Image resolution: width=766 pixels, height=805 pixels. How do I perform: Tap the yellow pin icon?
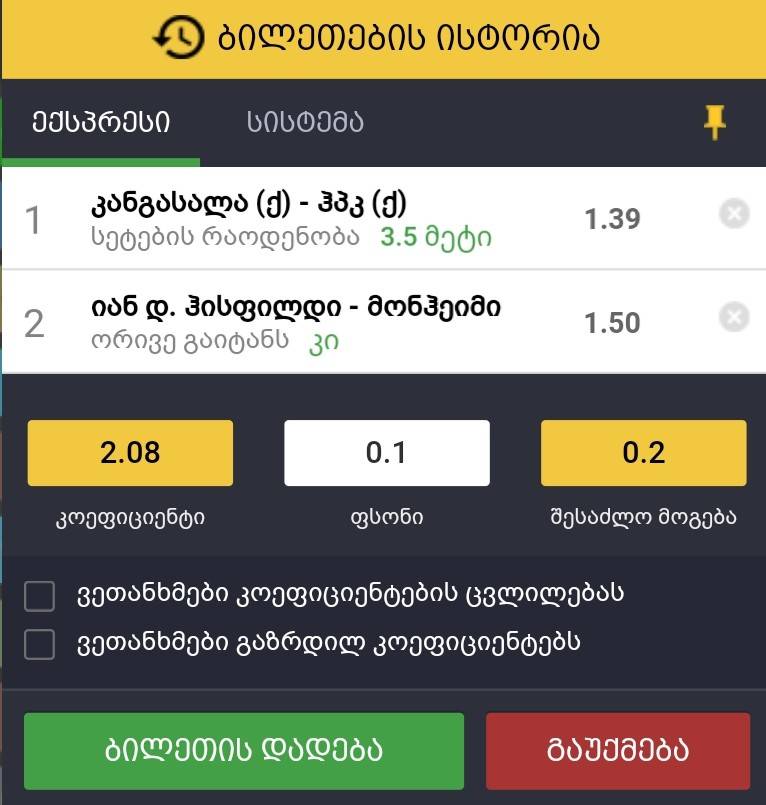[714, 123]
